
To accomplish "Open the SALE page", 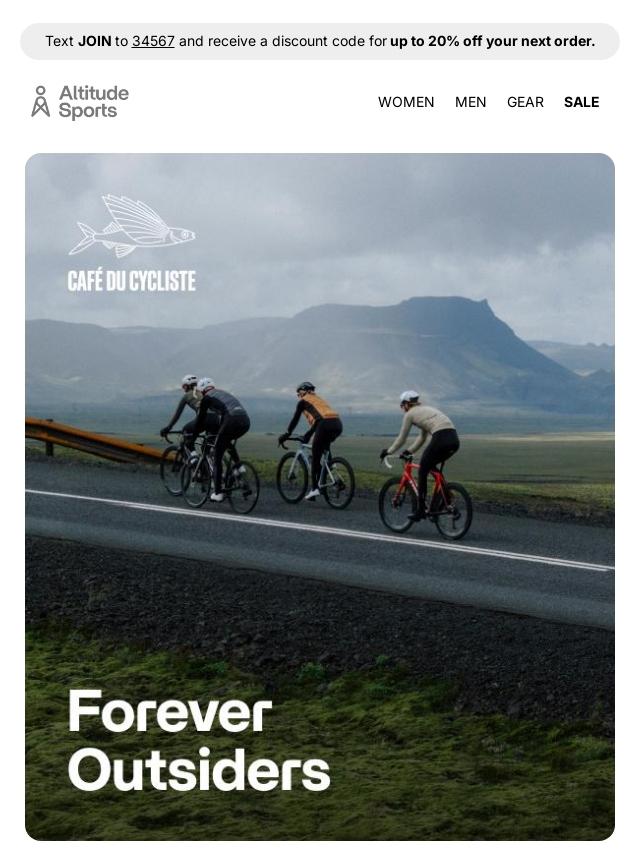I will click(x=581, y=102).
